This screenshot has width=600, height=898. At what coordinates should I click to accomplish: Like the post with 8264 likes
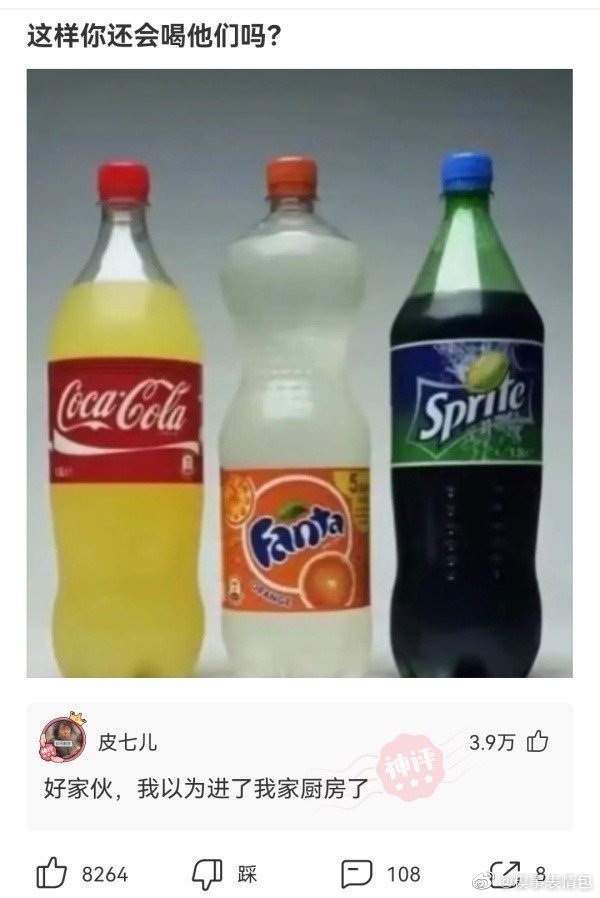[52, 873]
